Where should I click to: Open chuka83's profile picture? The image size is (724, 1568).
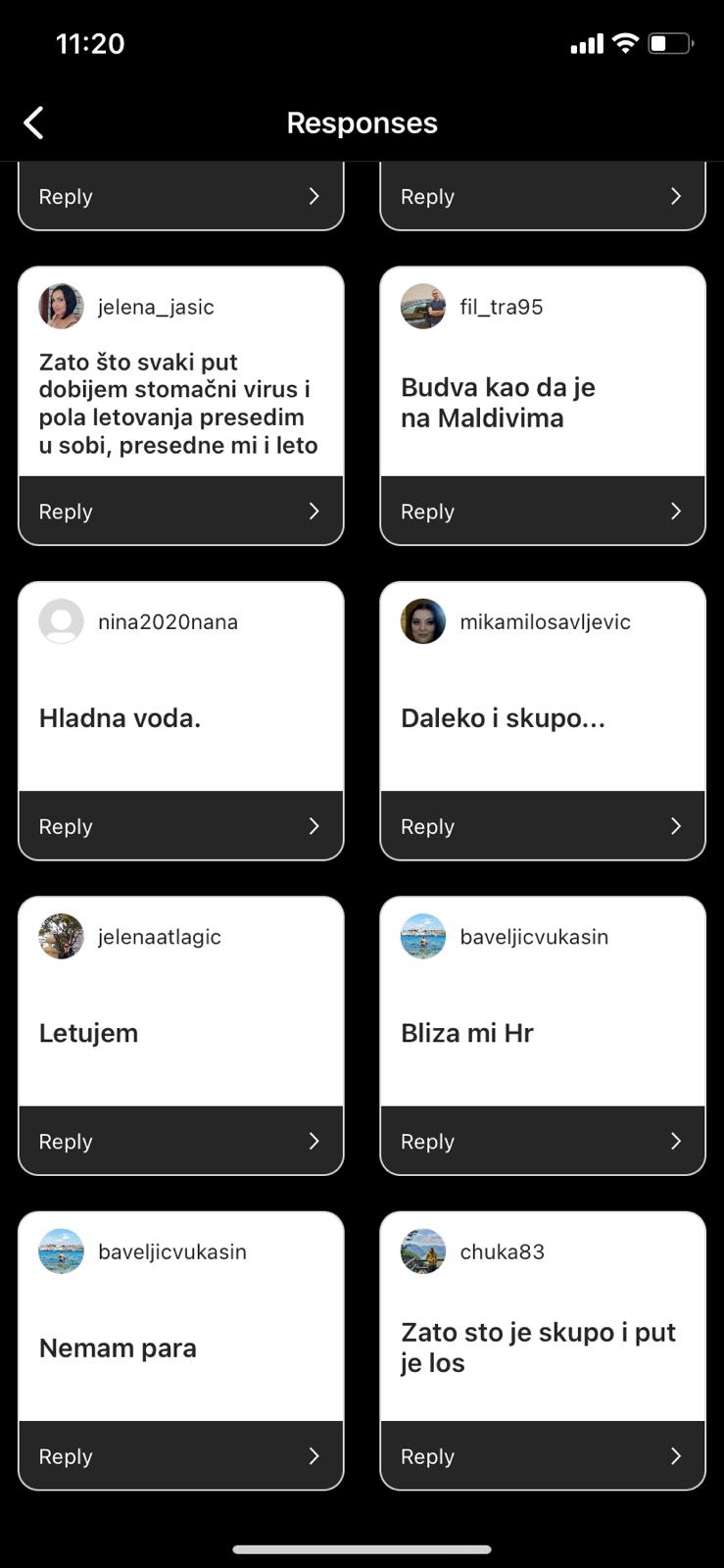(x=422, y=1251)
